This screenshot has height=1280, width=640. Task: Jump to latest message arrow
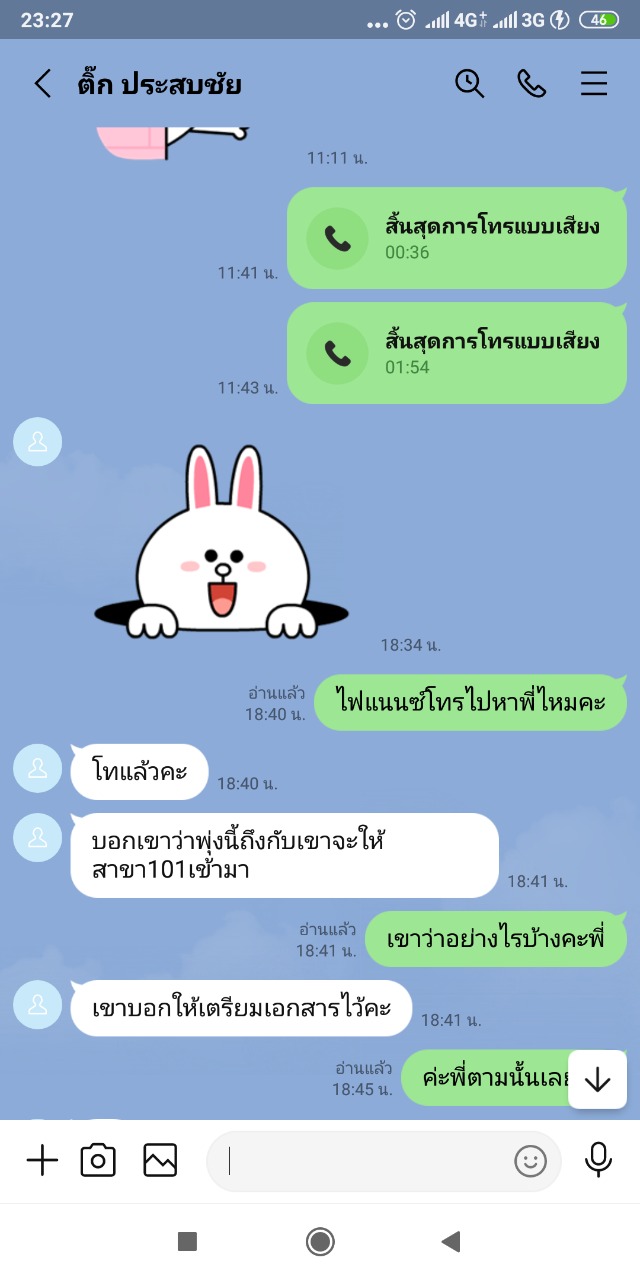(x=597, y=1079)
